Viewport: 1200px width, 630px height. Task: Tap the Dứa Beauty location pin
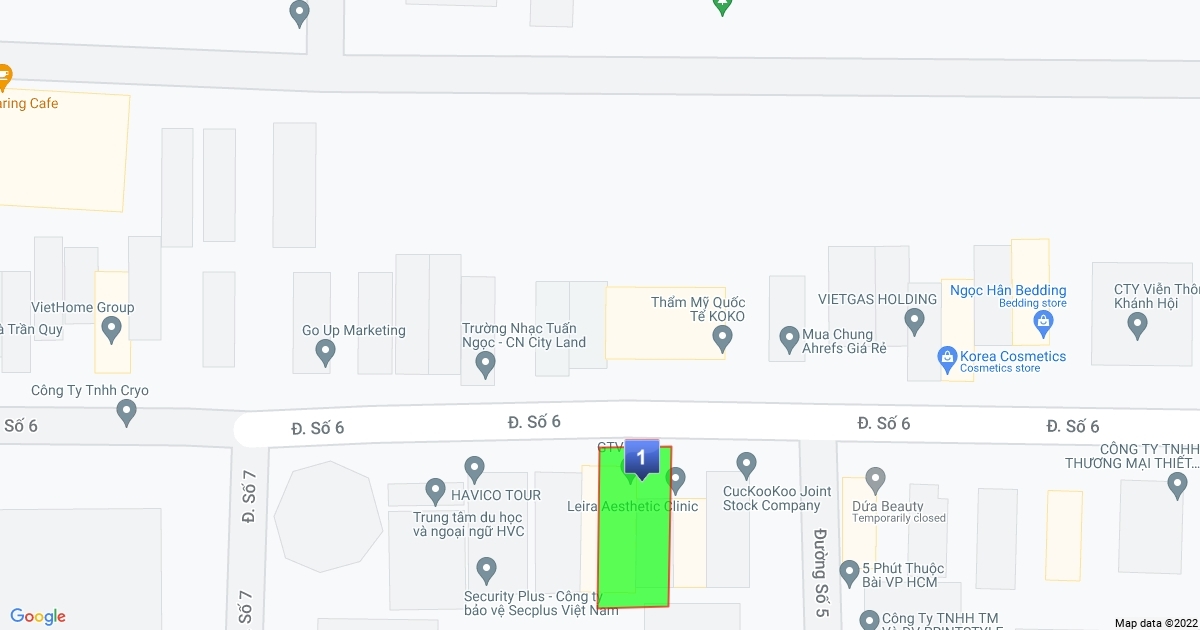[876, 479]
